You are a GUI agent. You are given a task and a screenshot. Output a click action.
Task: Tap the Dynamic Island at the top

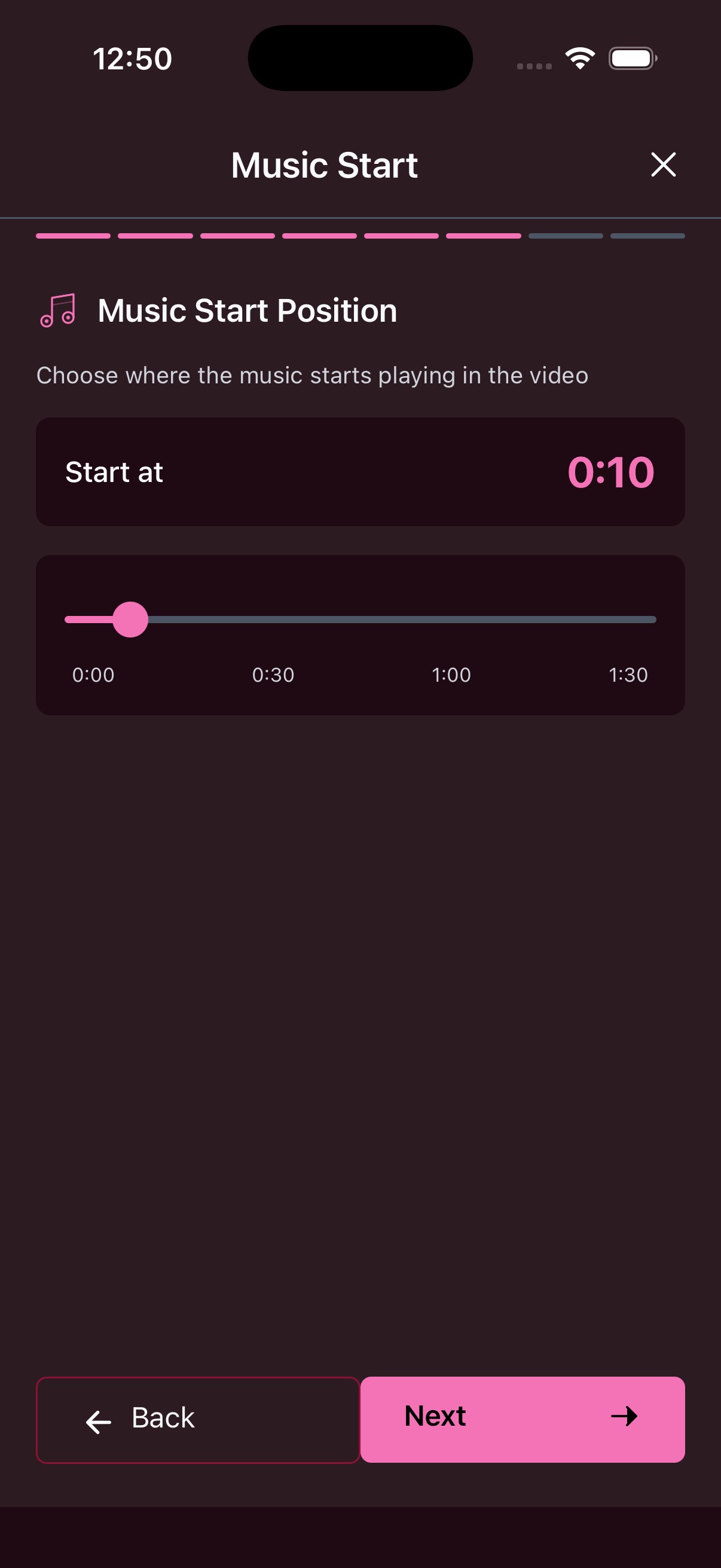360,58
